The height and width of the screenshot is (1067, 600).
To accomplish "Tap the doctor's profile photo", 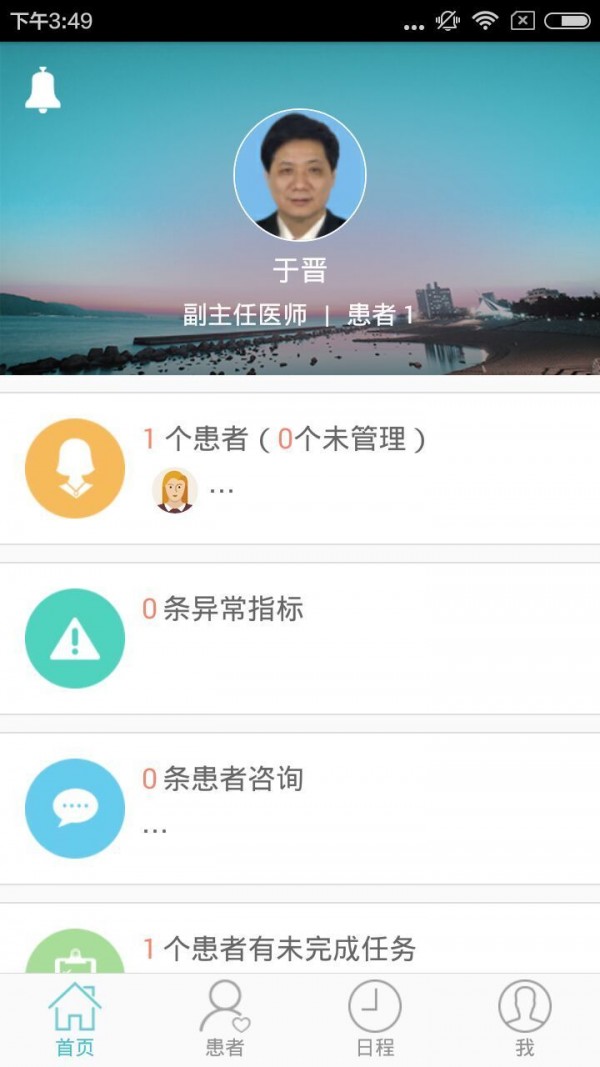I will click(x=300, y=175).
